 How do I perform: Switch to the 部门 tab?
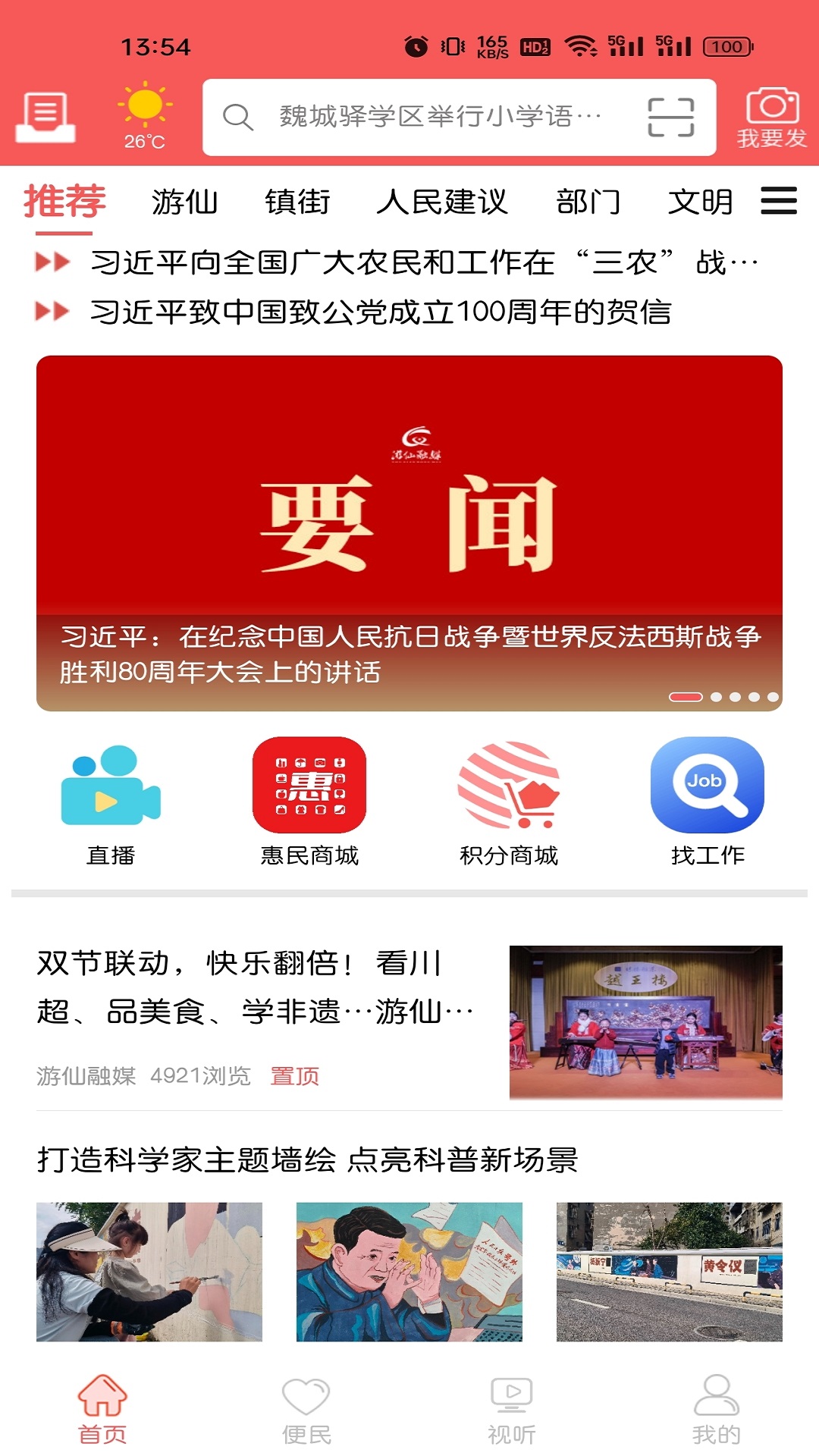pyautogui.click(x=588, y=202)
